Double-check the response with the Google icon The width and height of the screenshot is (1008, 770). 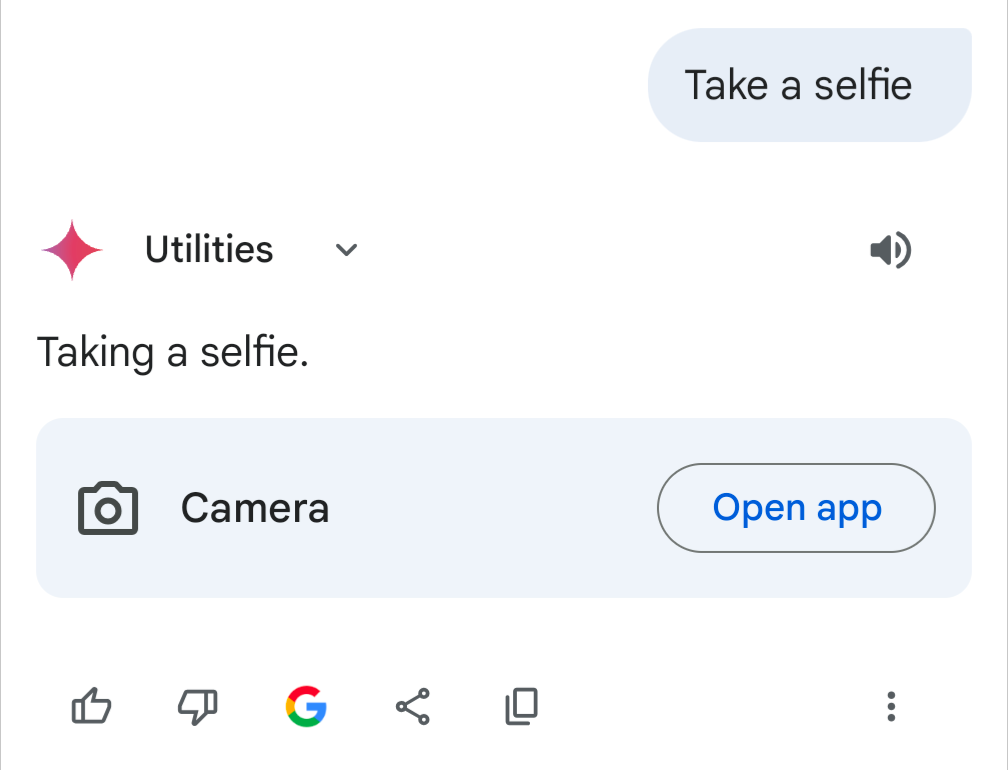click(306, 707)
